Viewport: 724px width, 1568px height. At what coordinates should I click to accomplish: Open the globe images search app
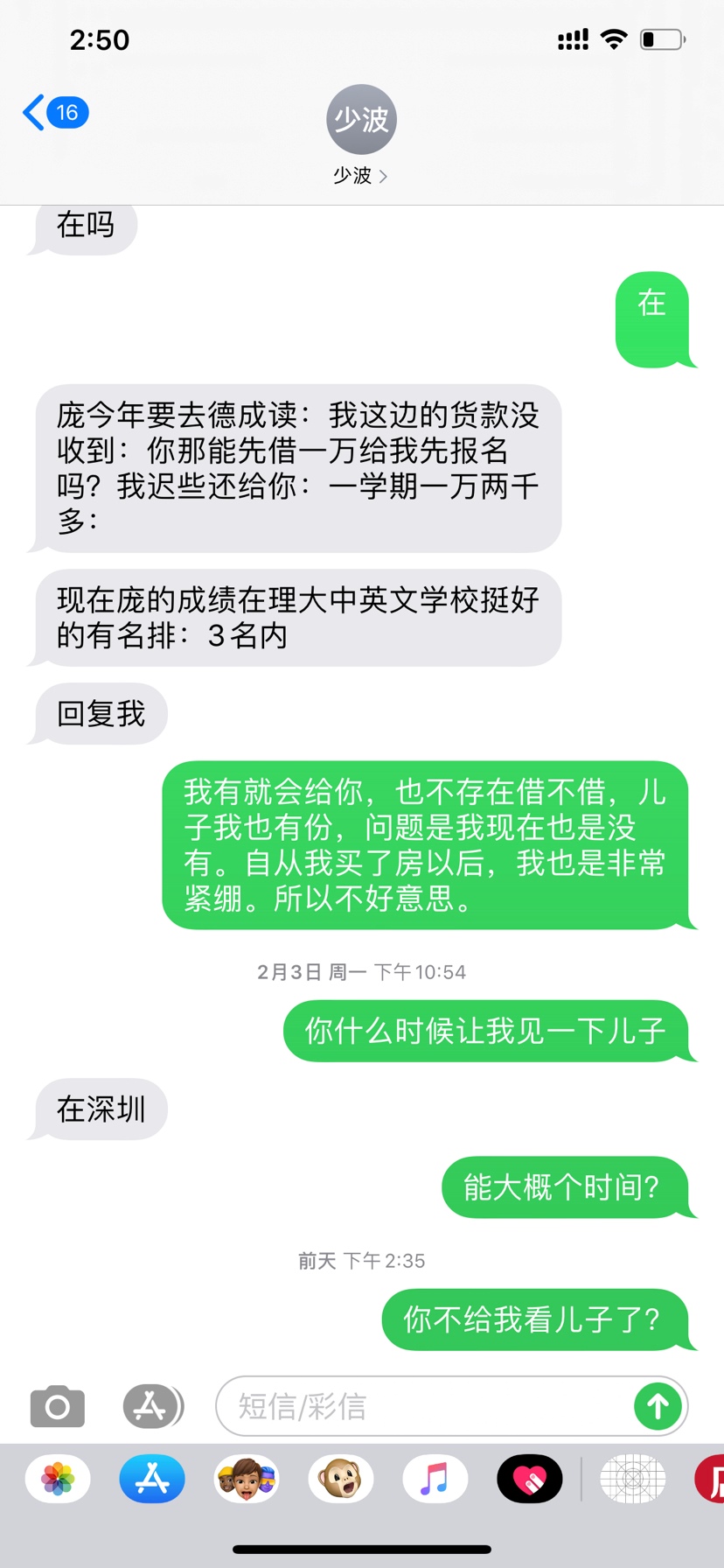point(632,1480)
